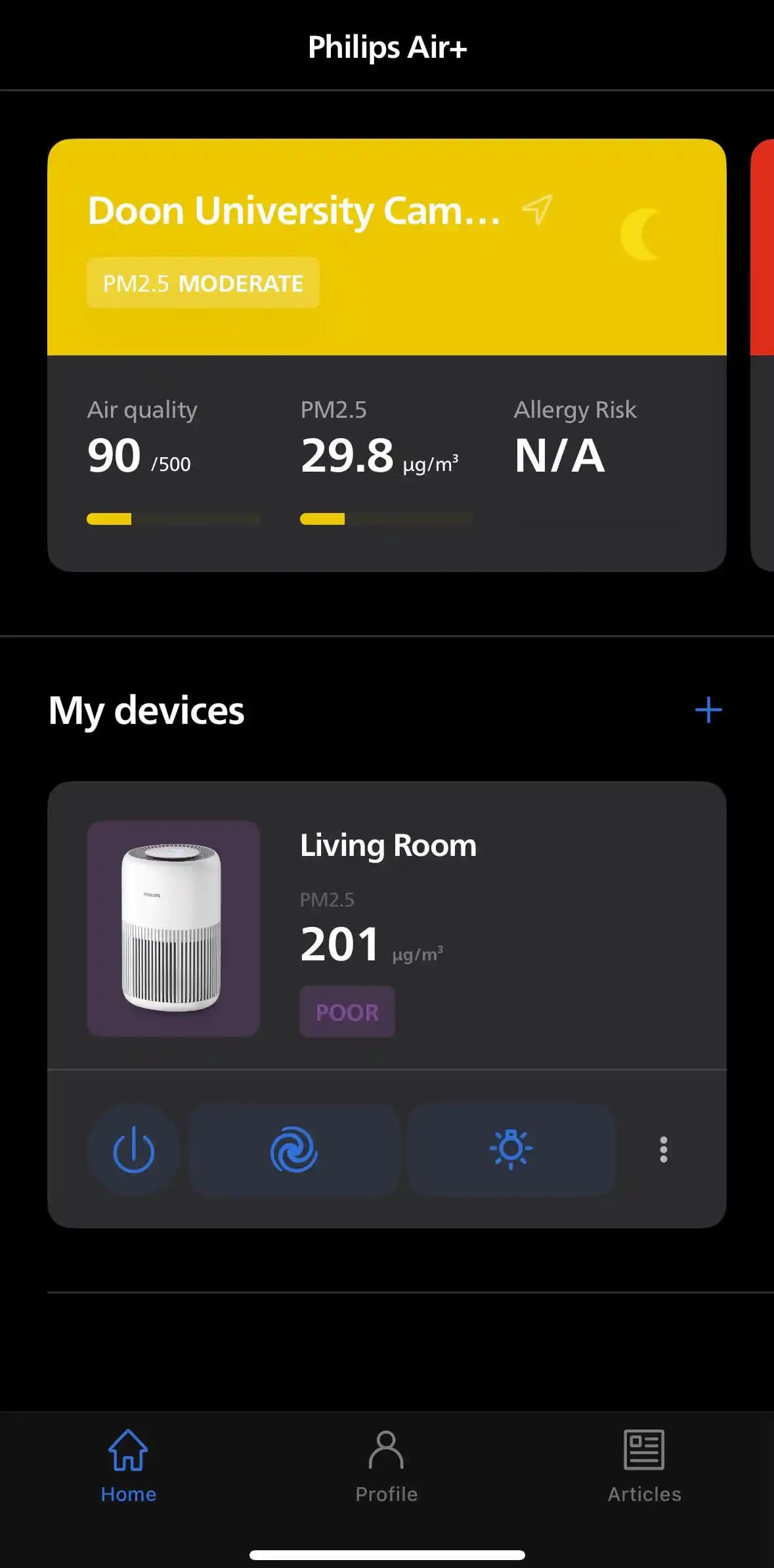Image resolution: width=774 pixels, height=1568 pixels.
Task: Toggle the Living Room purifier power
Action: coord(134,1150)
